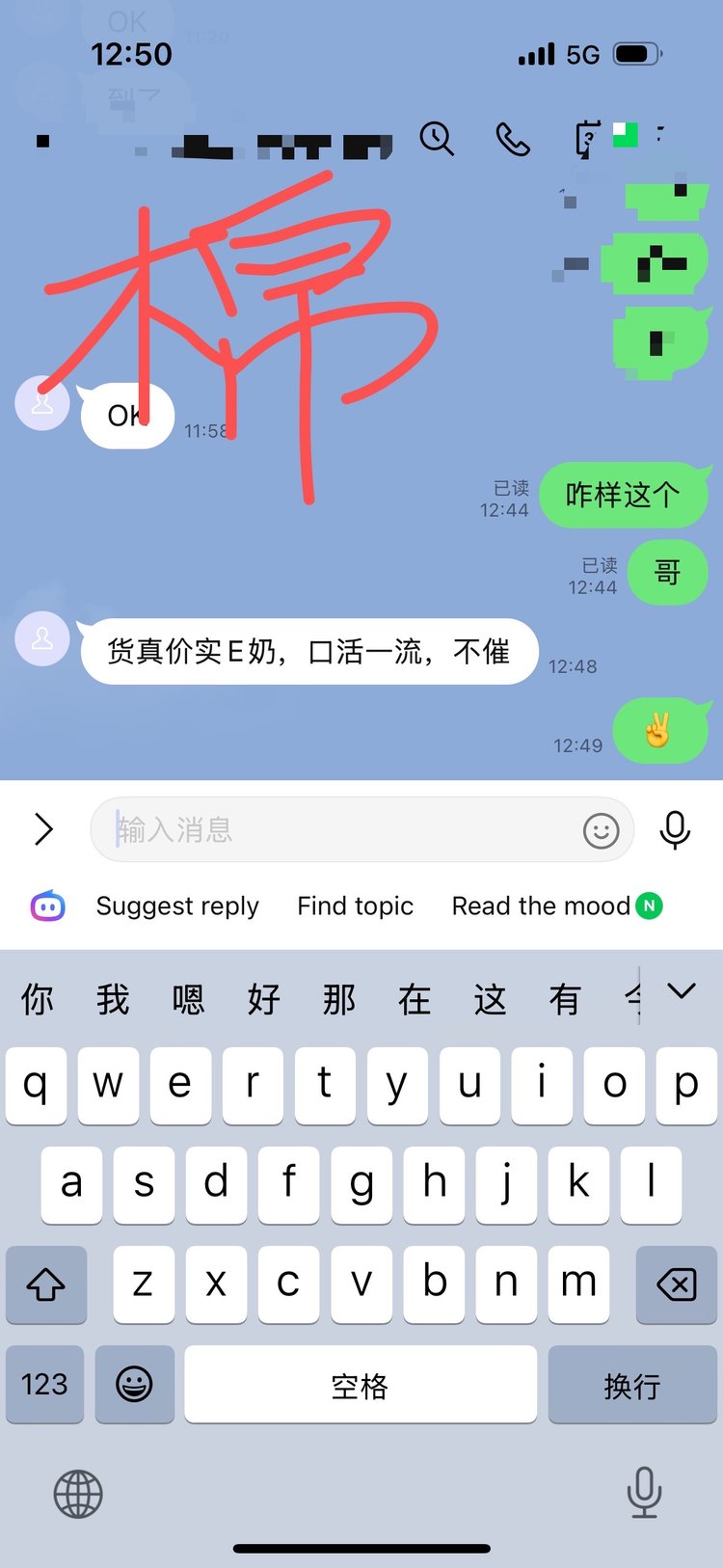Record a voice message
The width and height of the screenshot is (723, 1568).
pos(675,829)
